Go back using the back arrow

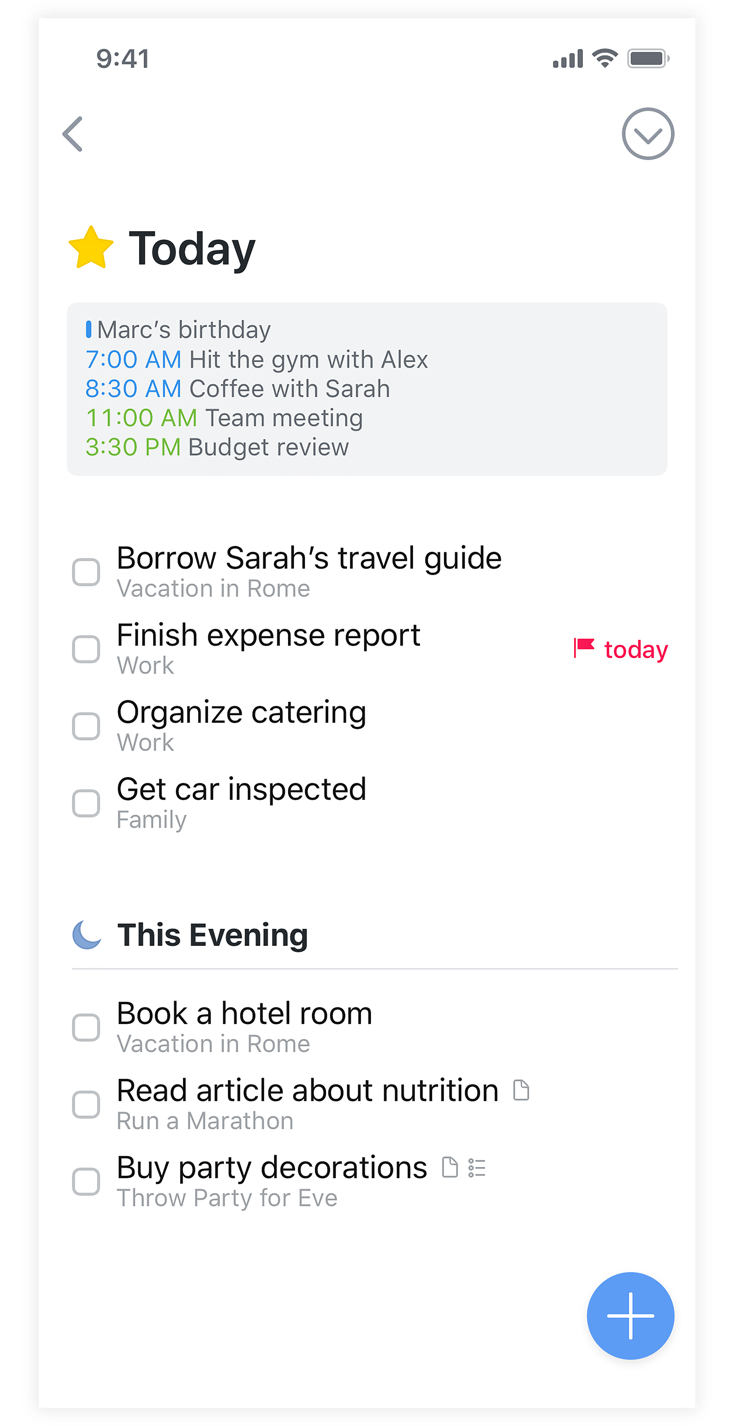[72, 134]
